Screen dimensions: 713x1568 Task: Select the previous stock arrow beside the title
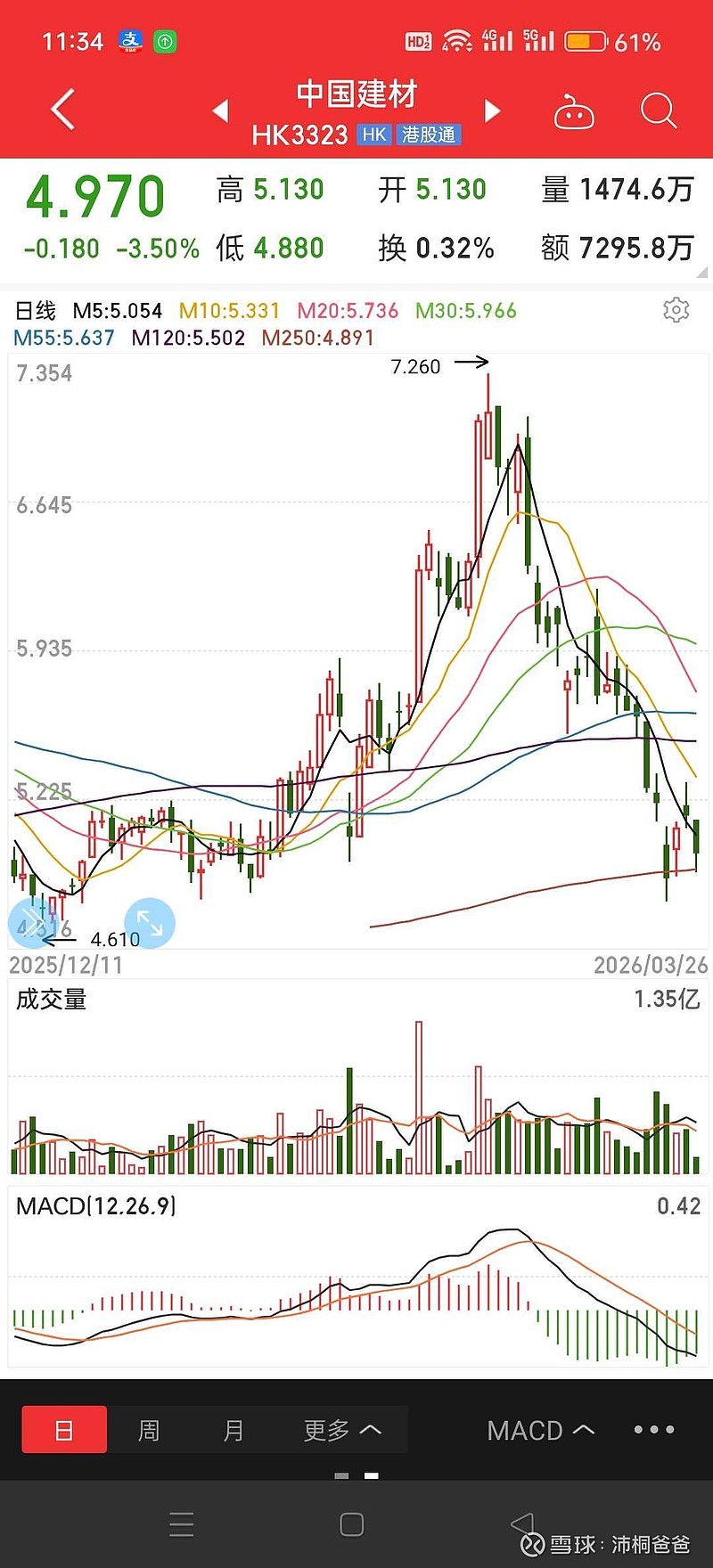point(220,110)
